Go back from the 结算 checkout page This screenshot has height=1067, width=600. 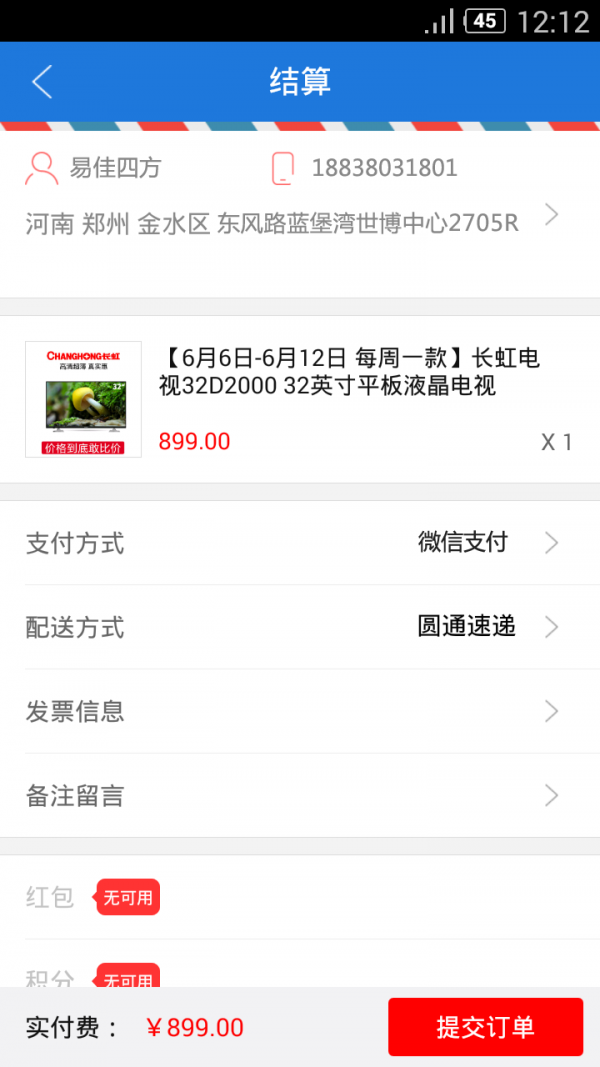click(x=42, y=81)
